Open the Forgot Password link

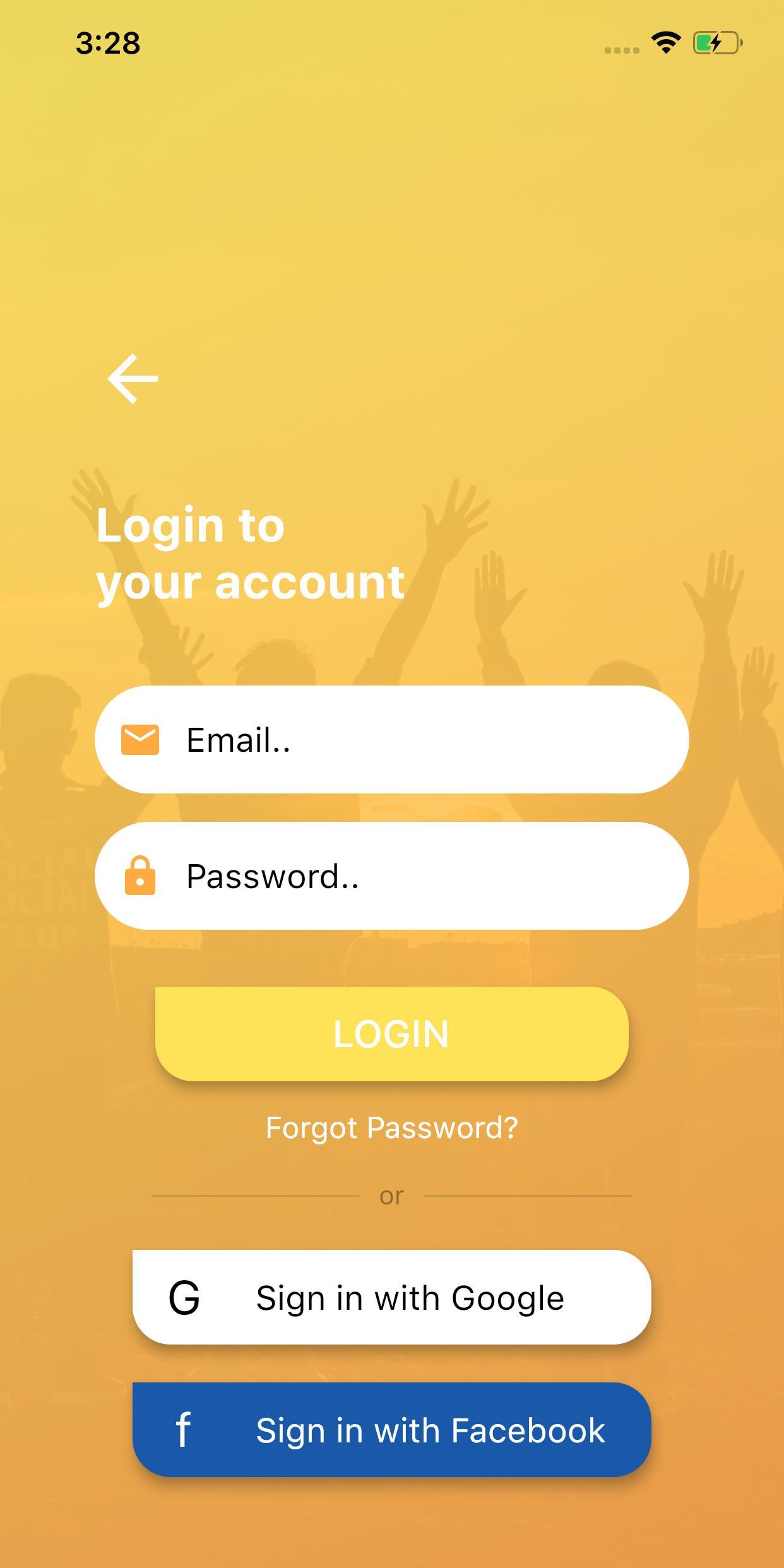[x=391, y=1128]
